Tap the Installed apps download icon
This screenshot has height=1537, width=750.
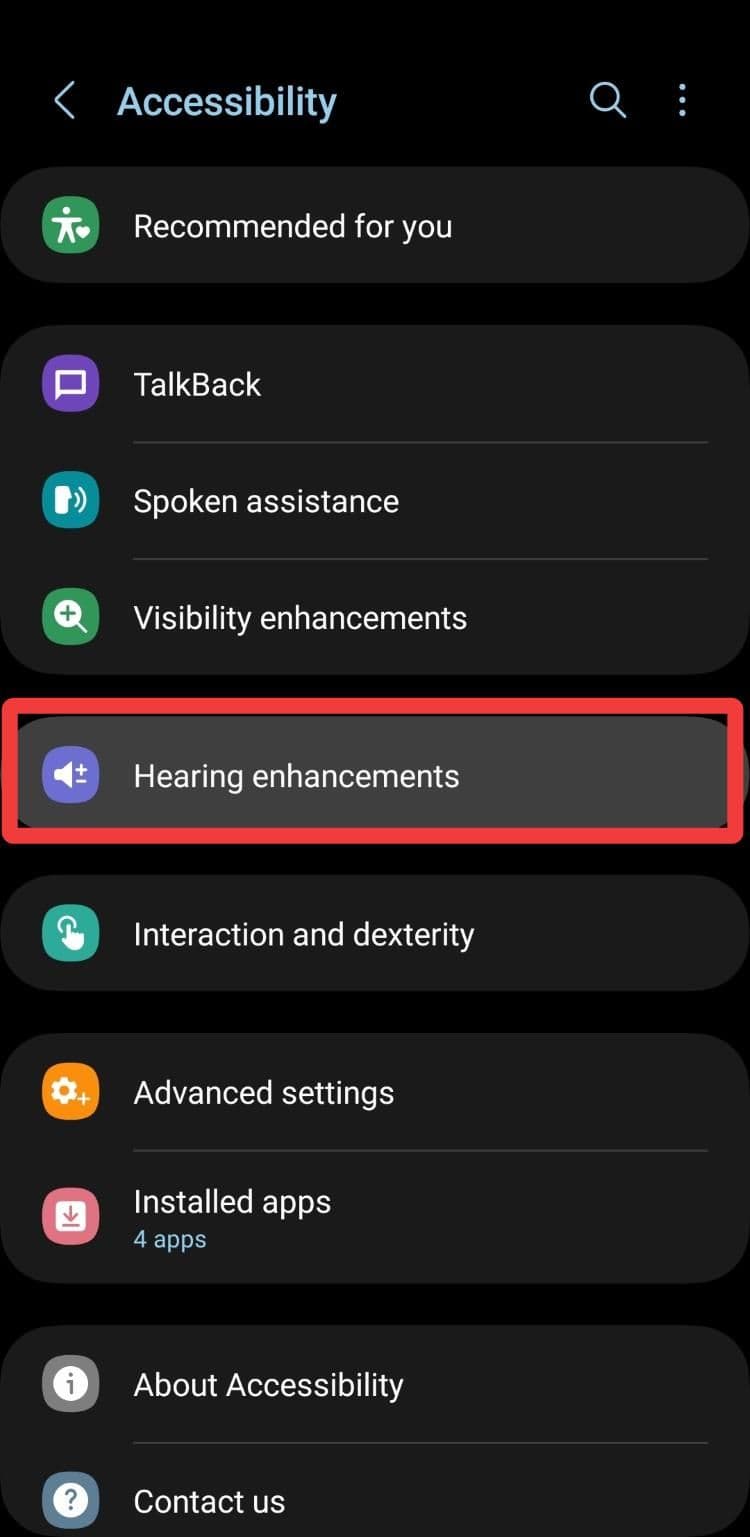click(x=69, y=1216)
